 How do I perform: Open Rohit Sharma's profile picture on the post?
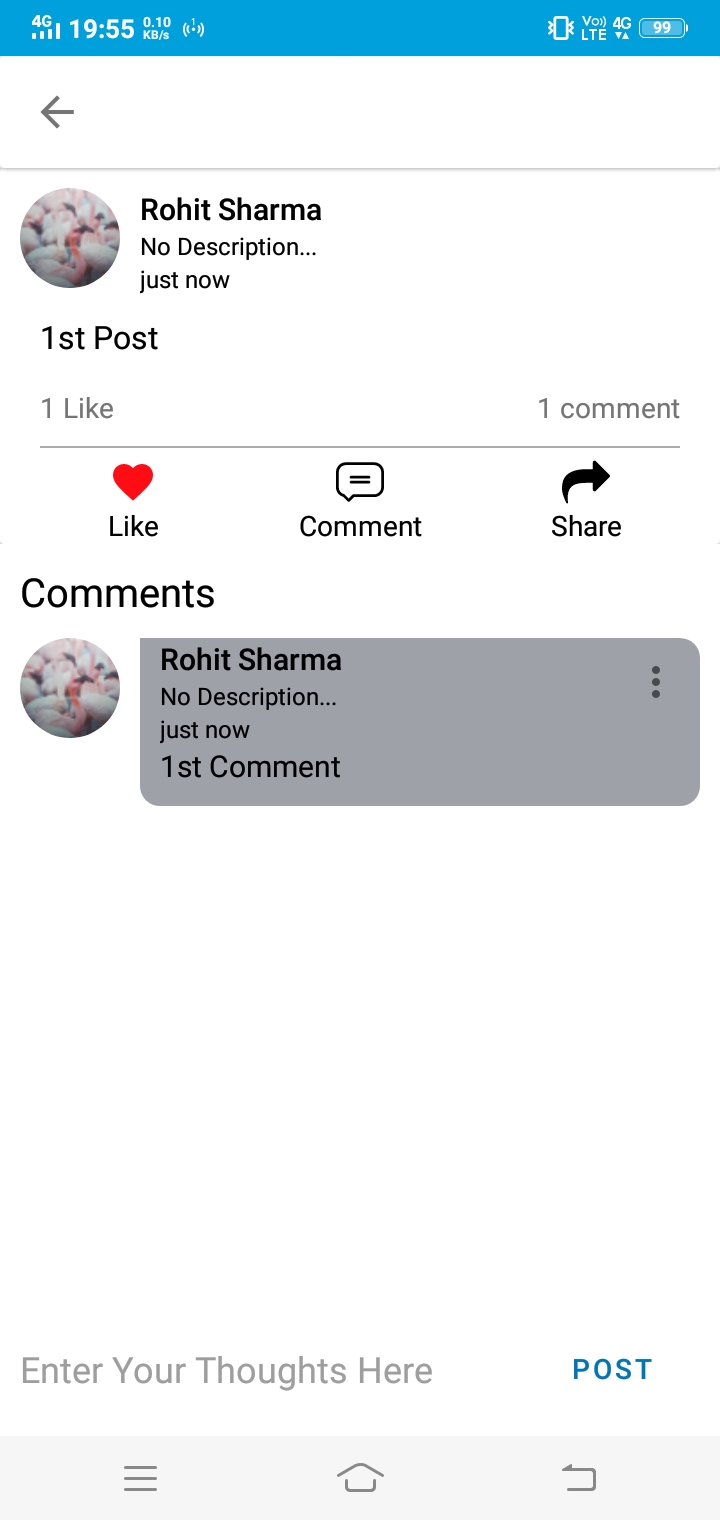click(70, 238)
